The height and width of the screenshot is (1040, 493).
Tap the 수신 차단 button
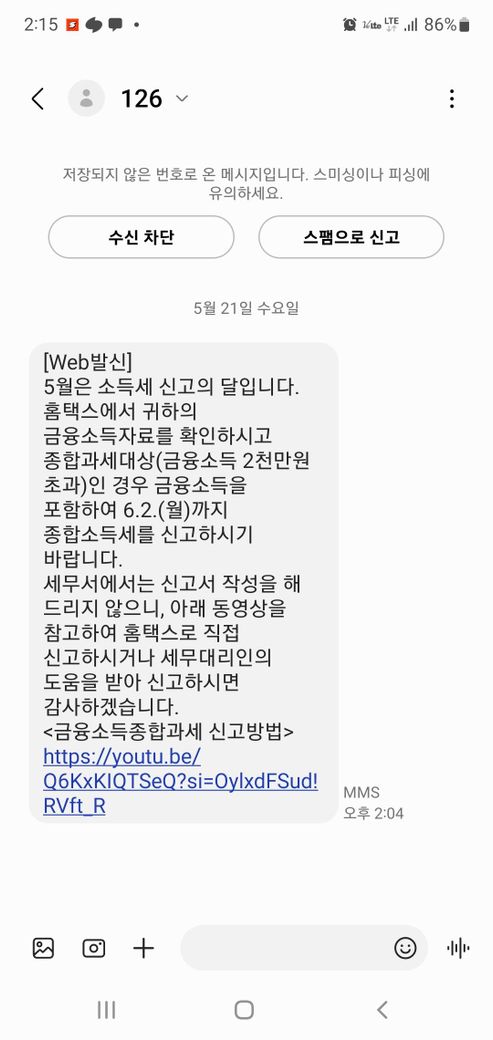[x=141, y=237]
